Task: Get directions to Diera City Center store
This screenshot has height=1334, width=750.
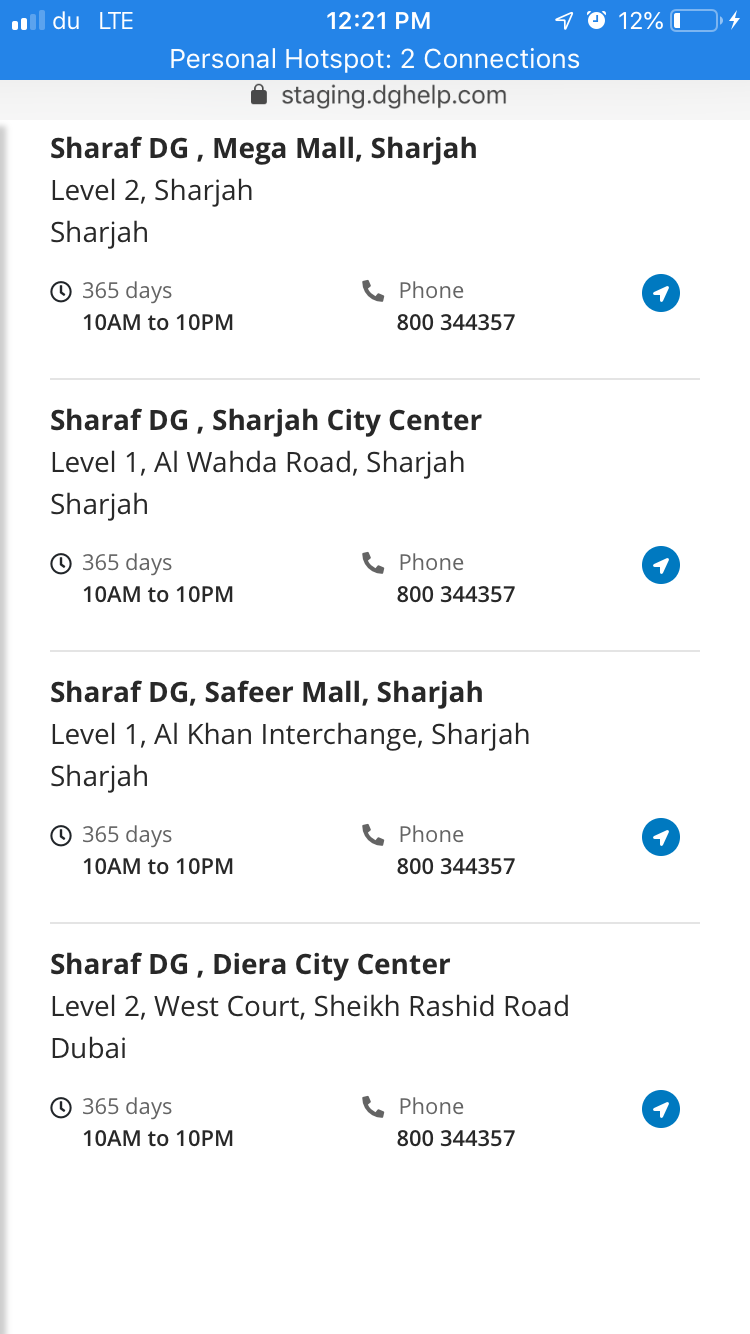Action: [660, 1110]
